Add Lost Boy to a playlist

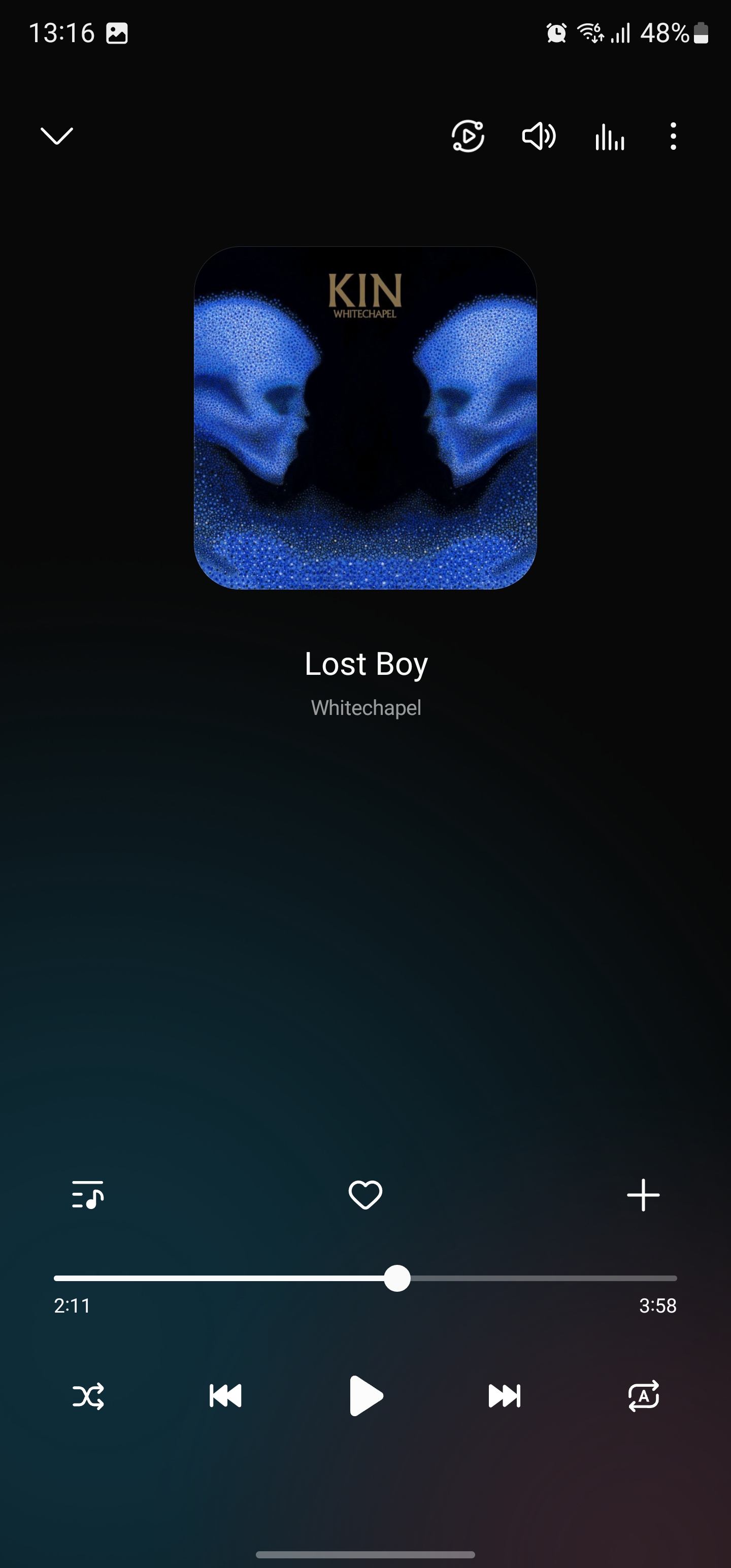643,1195
